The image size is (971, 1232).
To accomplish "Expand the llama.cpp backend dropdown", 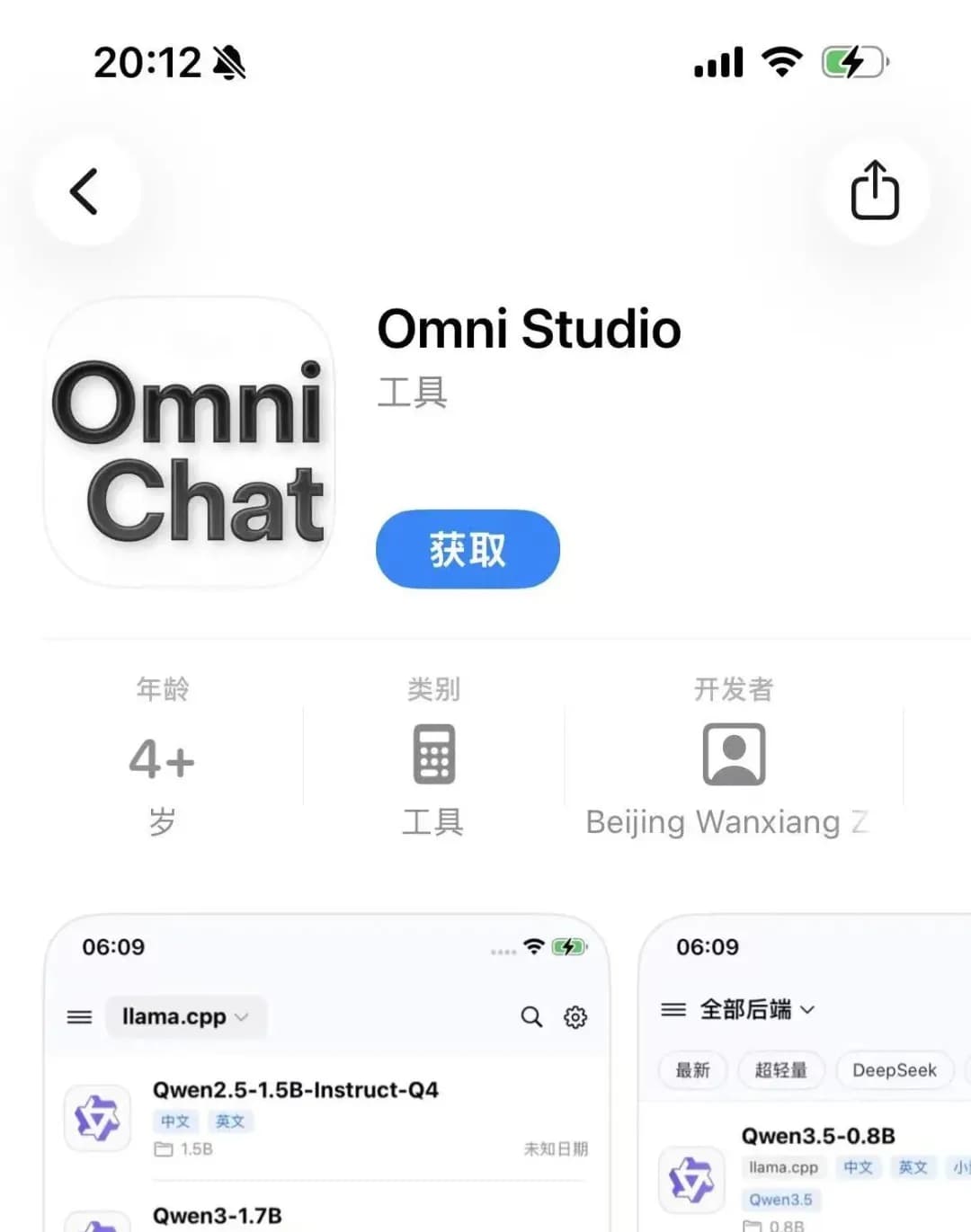I will tap(184, 1016).
